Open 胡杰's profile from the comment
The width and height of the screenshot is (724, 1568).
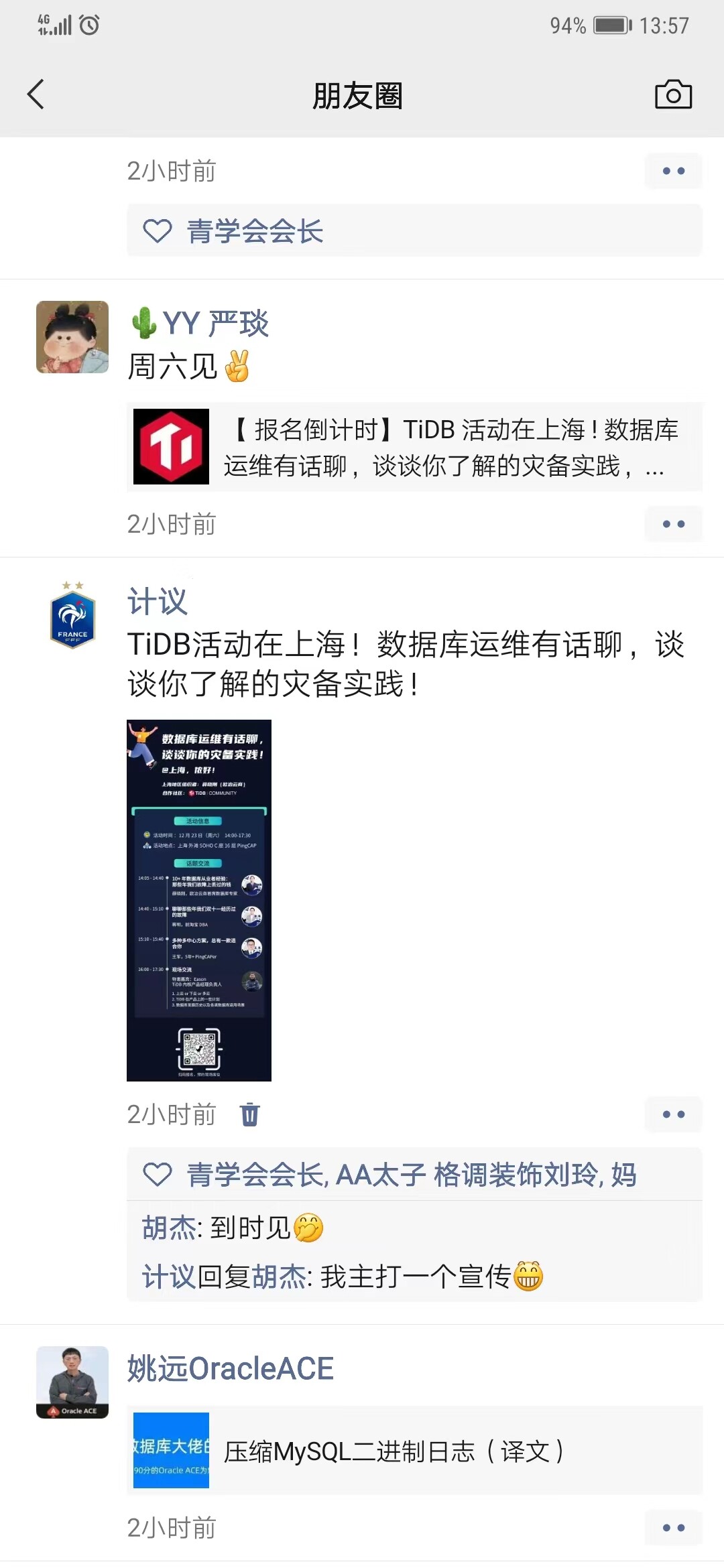click(x=169, y=1228)
